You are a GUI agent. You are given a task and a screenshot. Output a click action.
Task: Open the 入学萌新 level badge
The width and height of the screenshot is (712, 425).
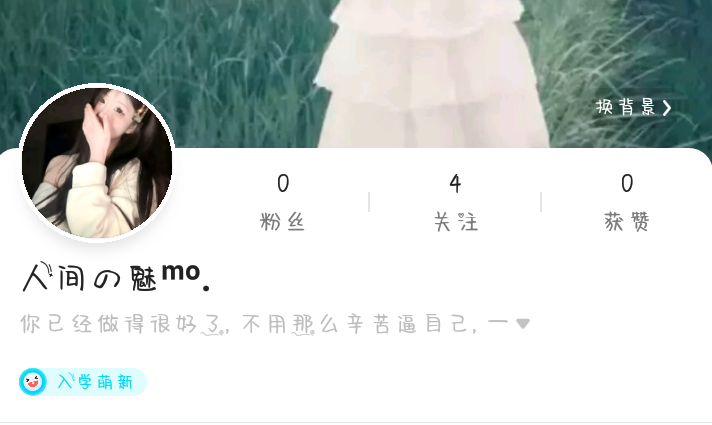(83, 381)
